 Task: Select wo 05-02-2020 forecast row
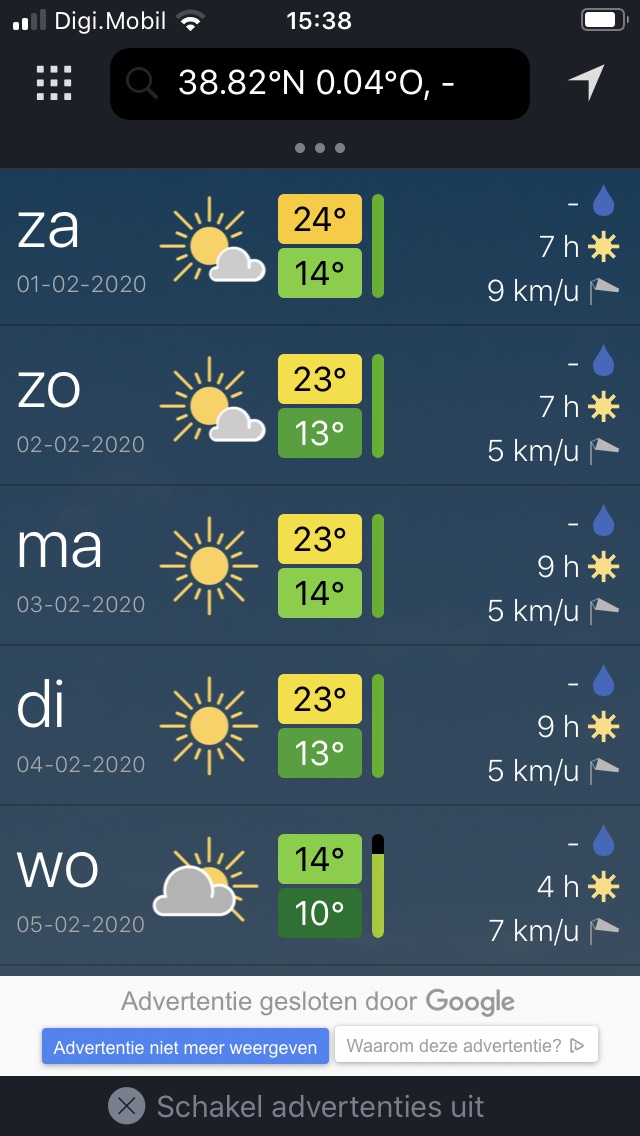tap(320, 885)
